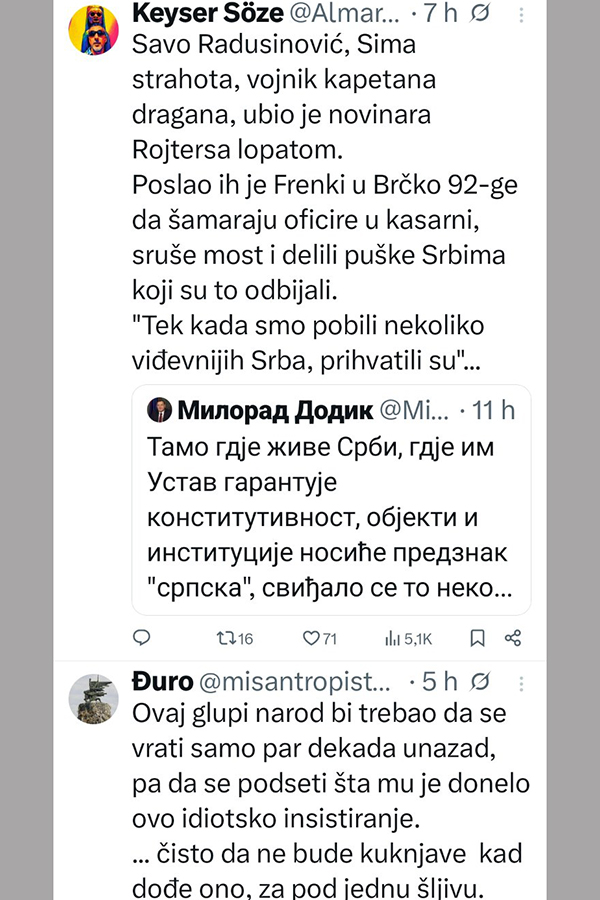600x900 pixels.
Task: Open Đuro's profile avatar
Action: [94, 698]
